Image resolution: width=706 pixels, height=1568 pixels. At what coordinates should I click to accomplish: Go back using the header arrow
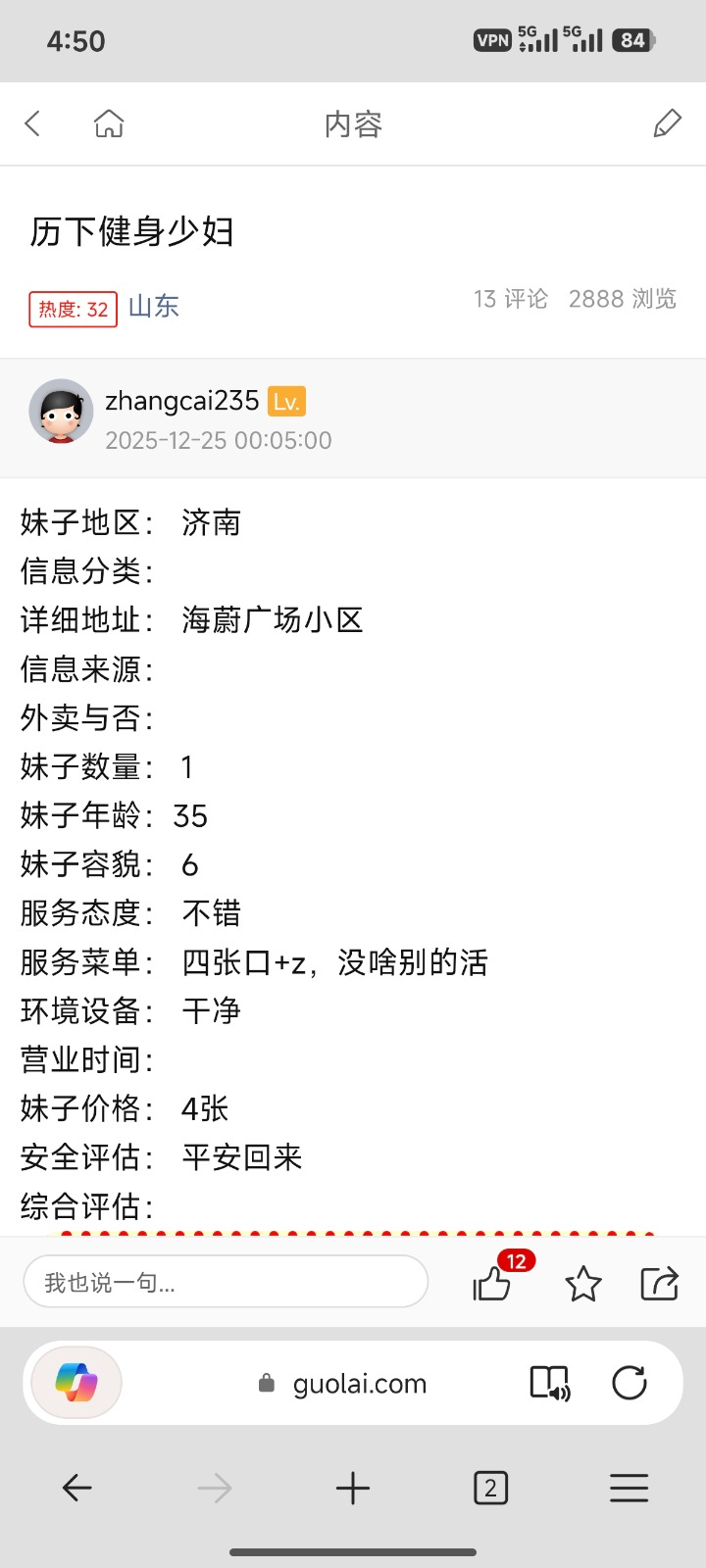33,123
